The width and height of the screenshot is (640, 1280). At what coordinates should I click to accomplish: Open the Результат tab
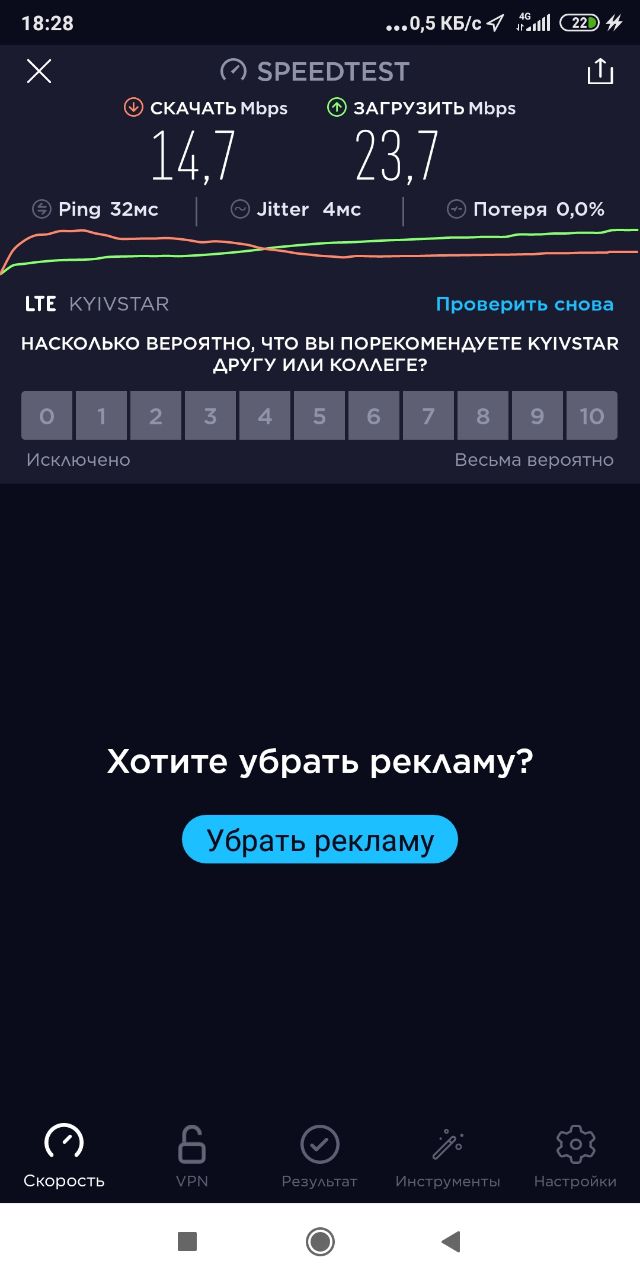click(319, 1156)
